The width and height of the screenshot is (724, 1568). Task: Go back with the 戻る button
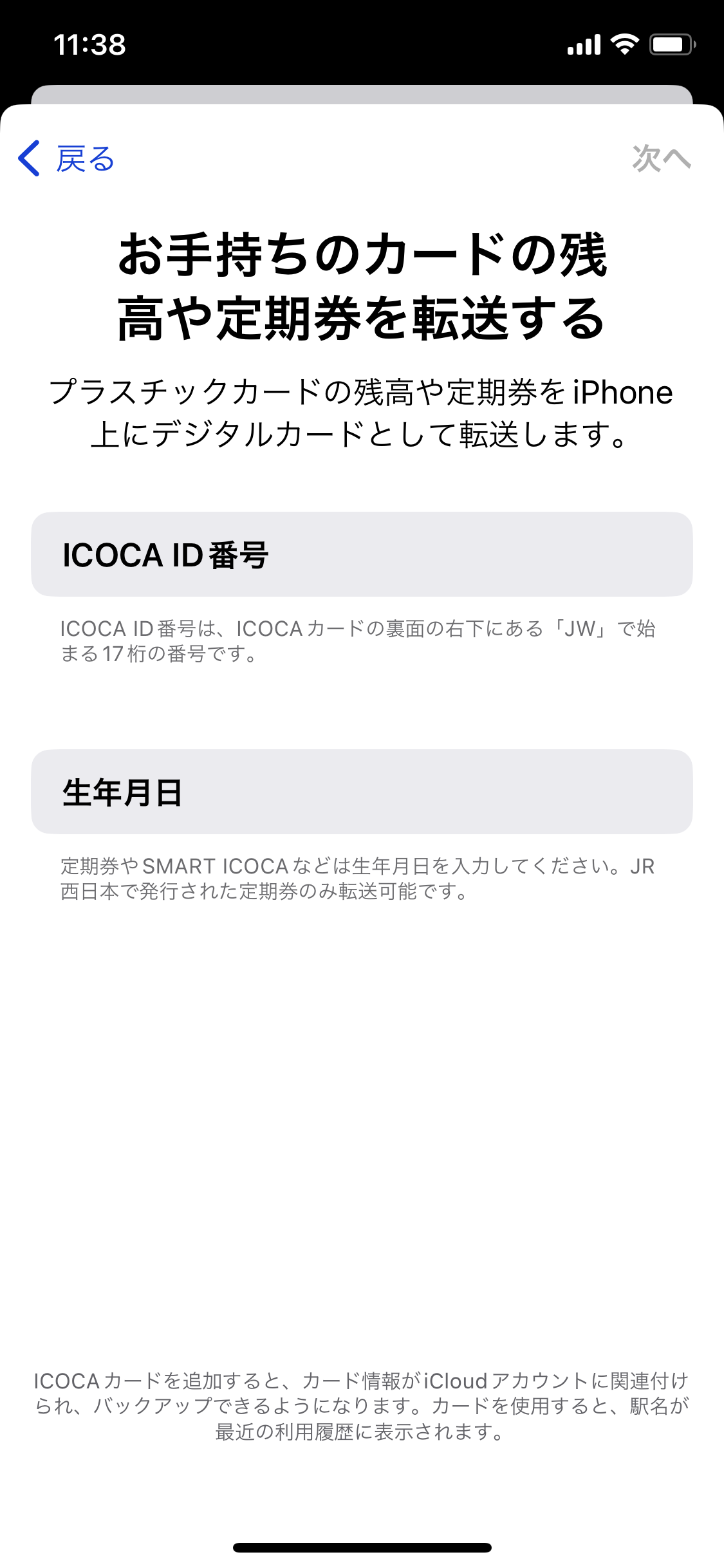tap(66, 158)
